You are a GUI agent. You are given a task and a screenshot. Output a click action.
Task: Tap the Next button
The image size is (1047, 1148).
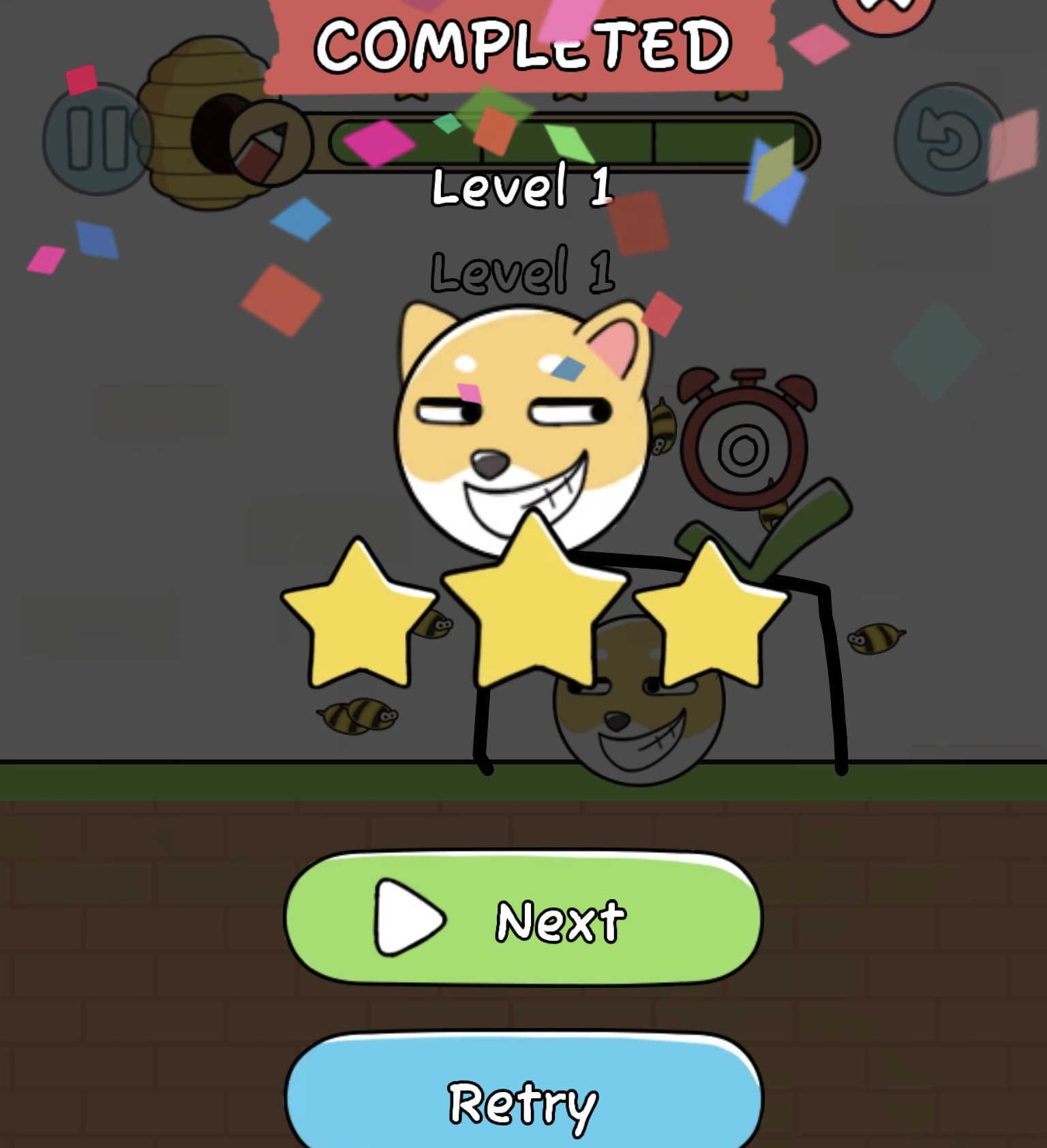[523, 918]
